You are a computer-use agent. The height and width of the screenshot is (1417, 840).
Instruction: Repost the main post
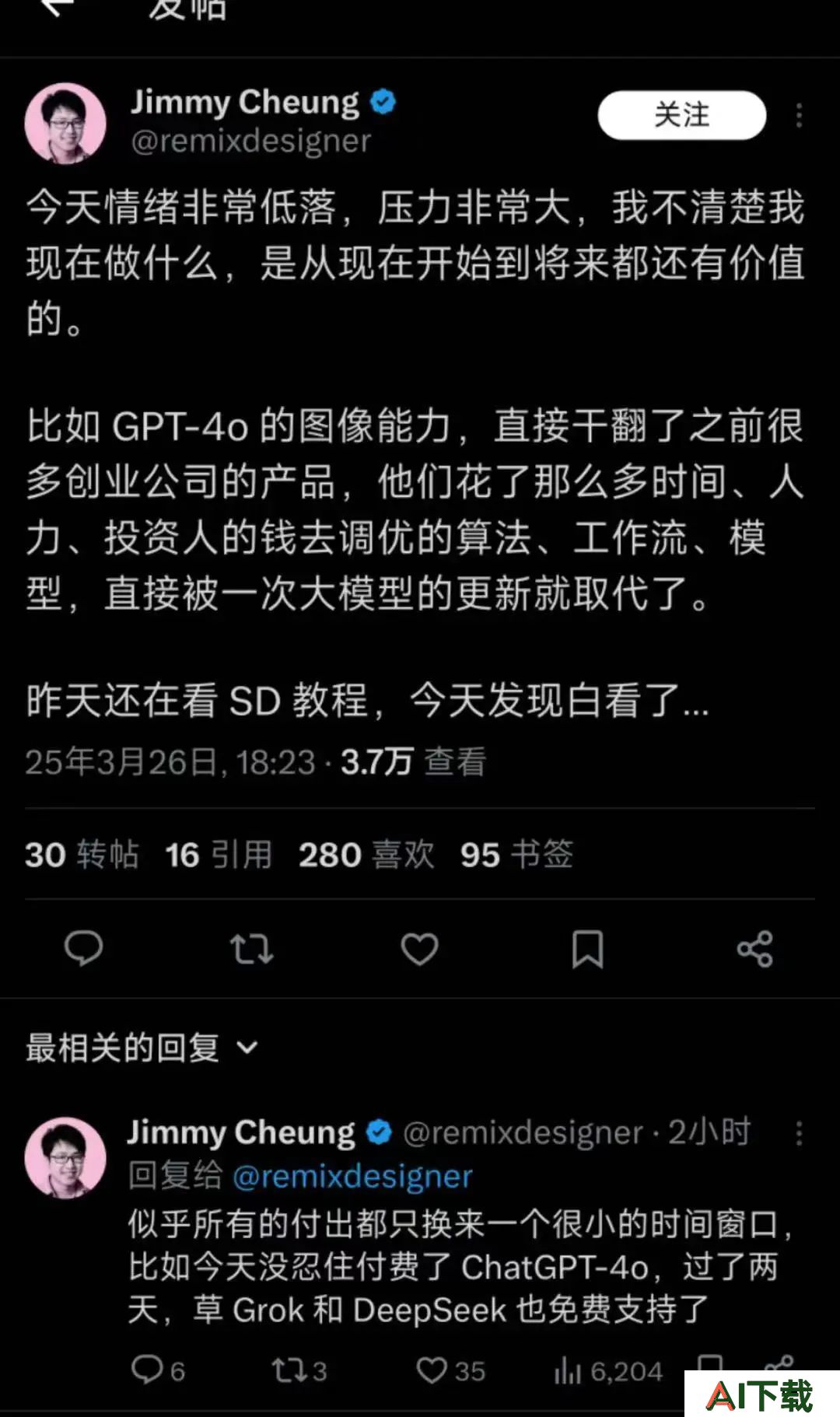251,949
